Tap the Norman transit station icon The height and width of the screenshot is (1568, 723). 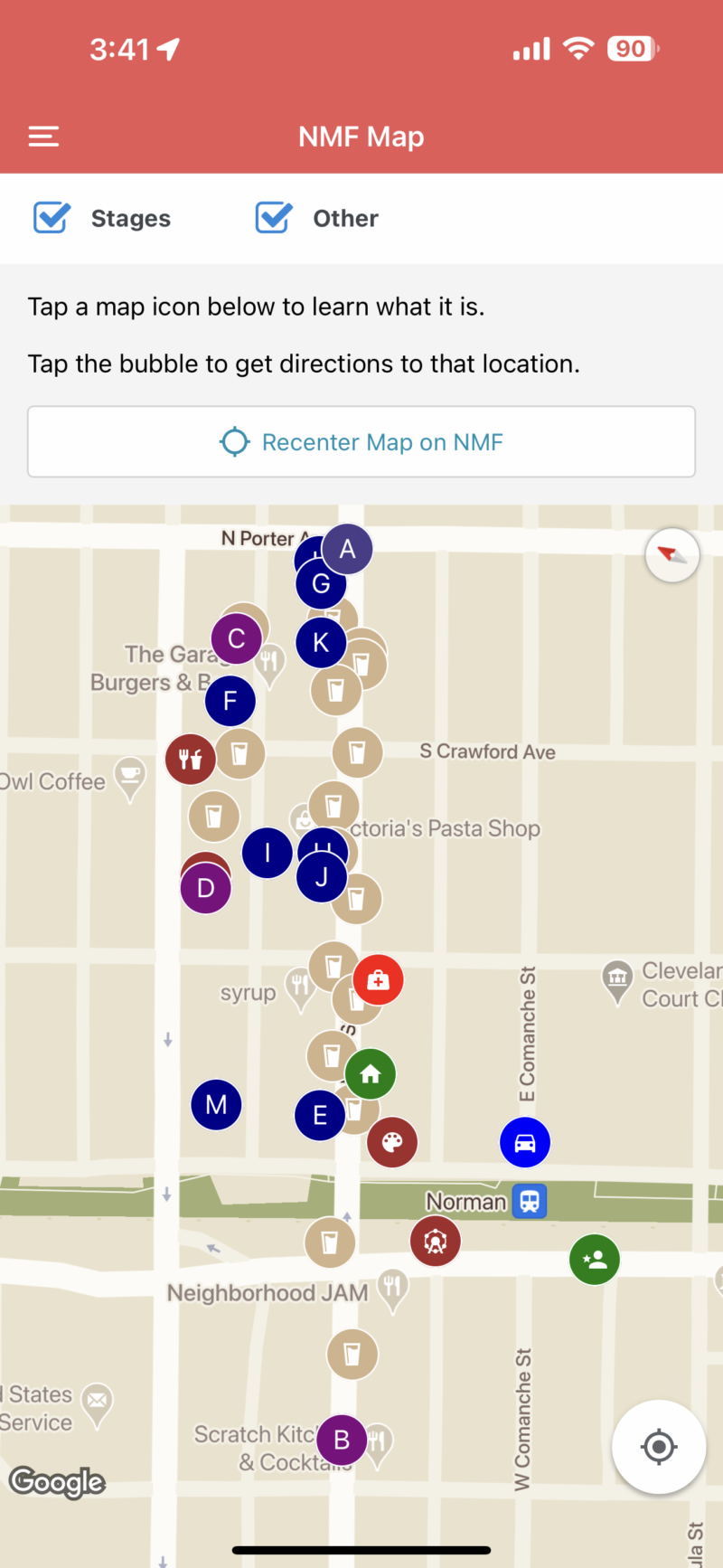click(x=530, y=1201)
